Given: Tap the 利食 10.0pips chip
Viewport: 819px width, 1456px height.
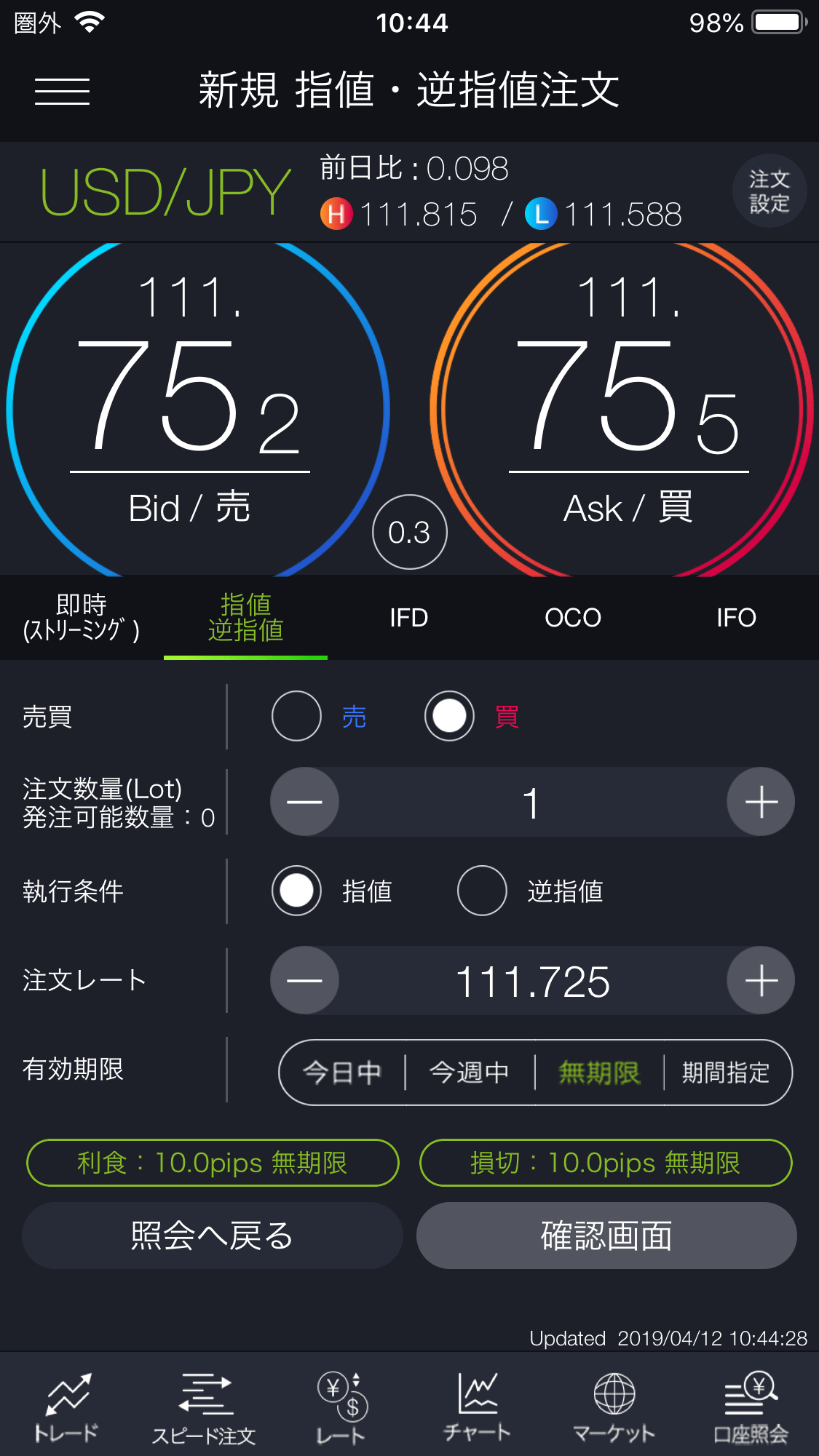Looking at the screenshot, I should (x=213, y=1163).
